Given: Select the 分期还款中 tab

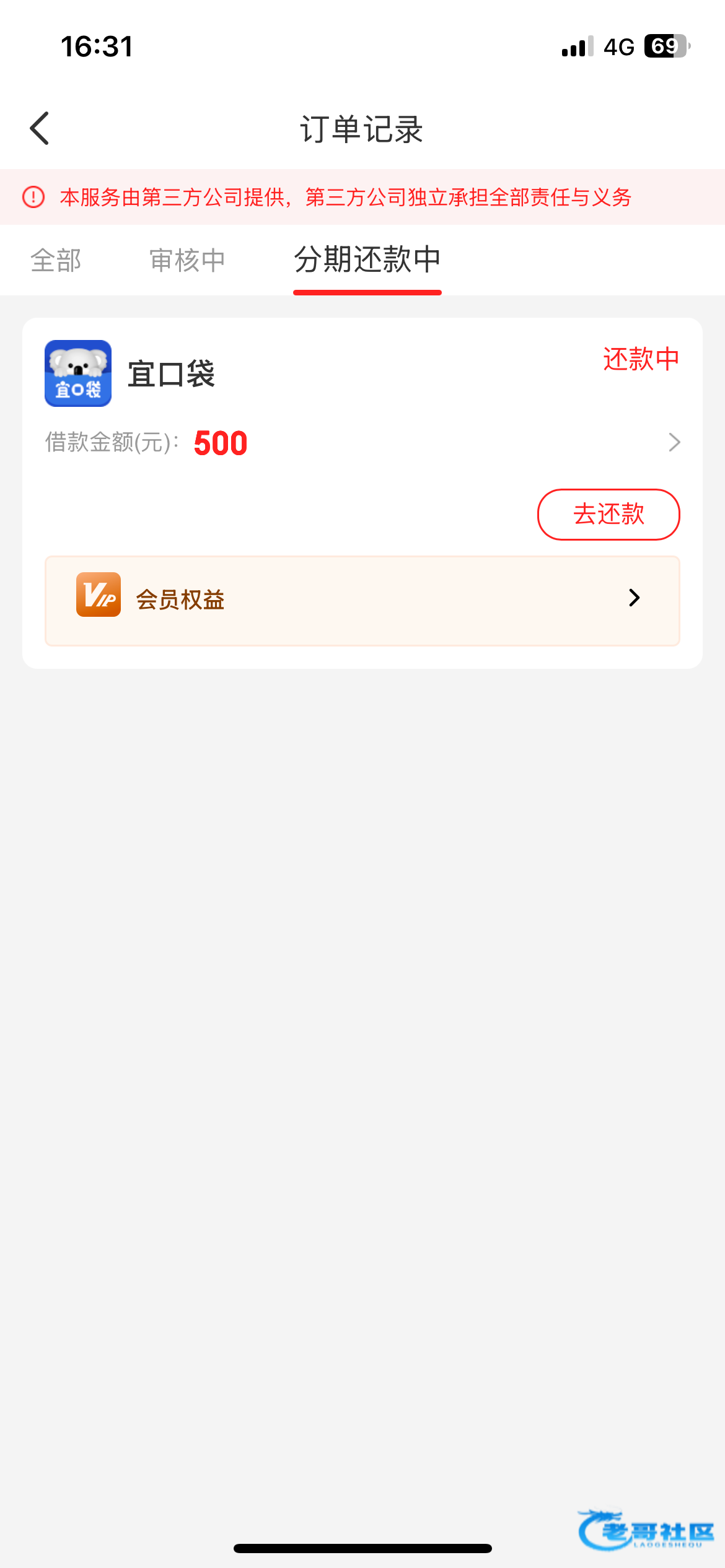Looking at the screenshot, I should [367, 260].
